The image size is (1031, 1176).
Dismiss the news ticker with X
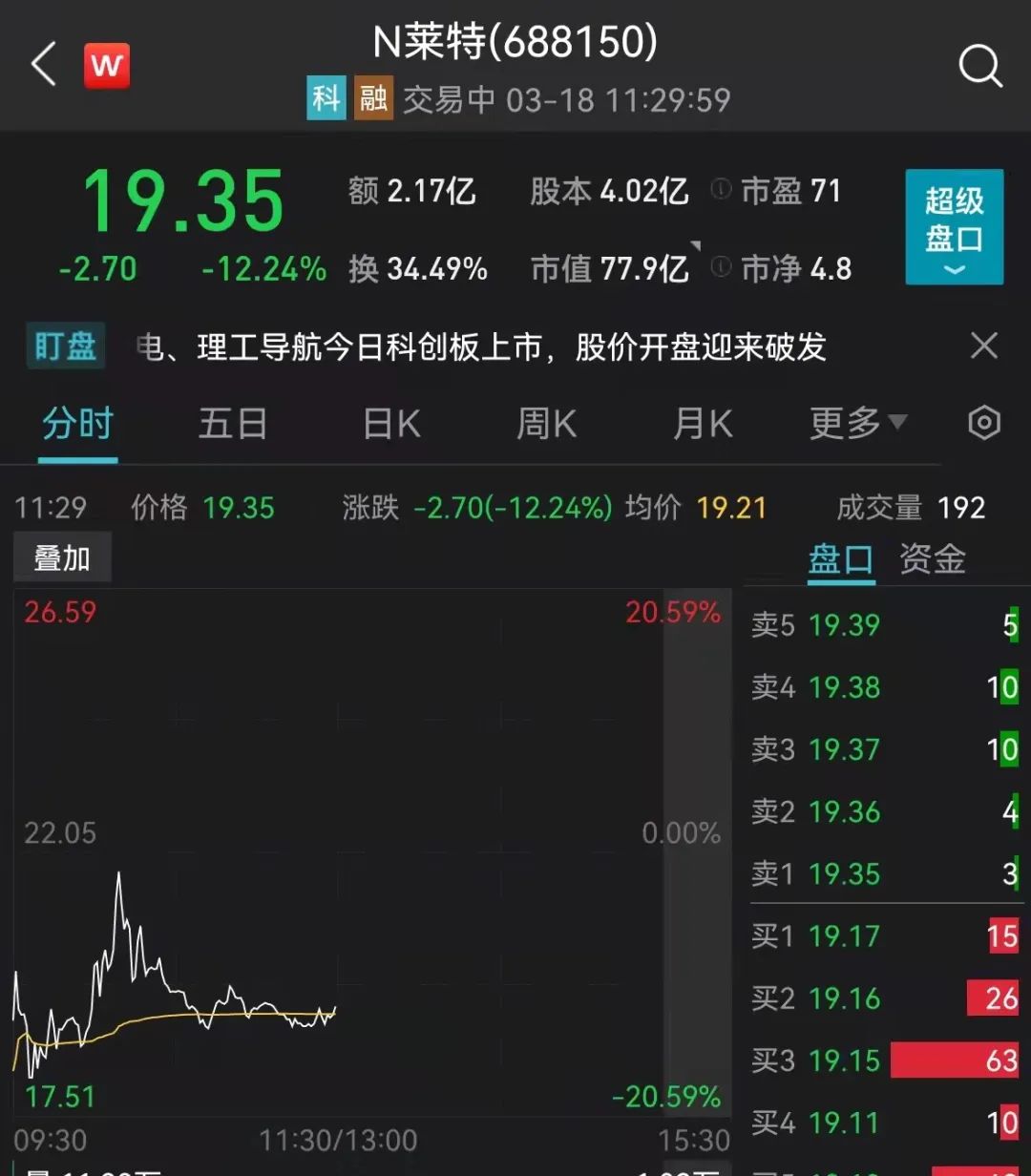click(984, 346)
